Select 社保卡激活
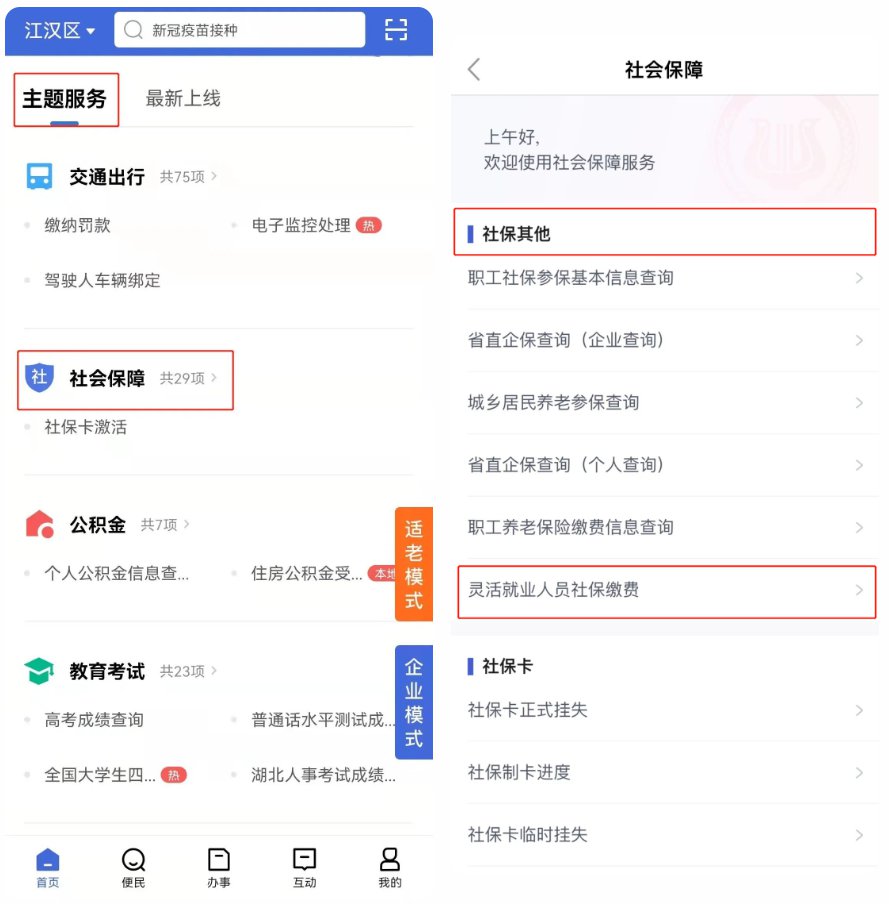Viewport: 889px width, 904px height. pyautogui.click(x=85, y=427)
